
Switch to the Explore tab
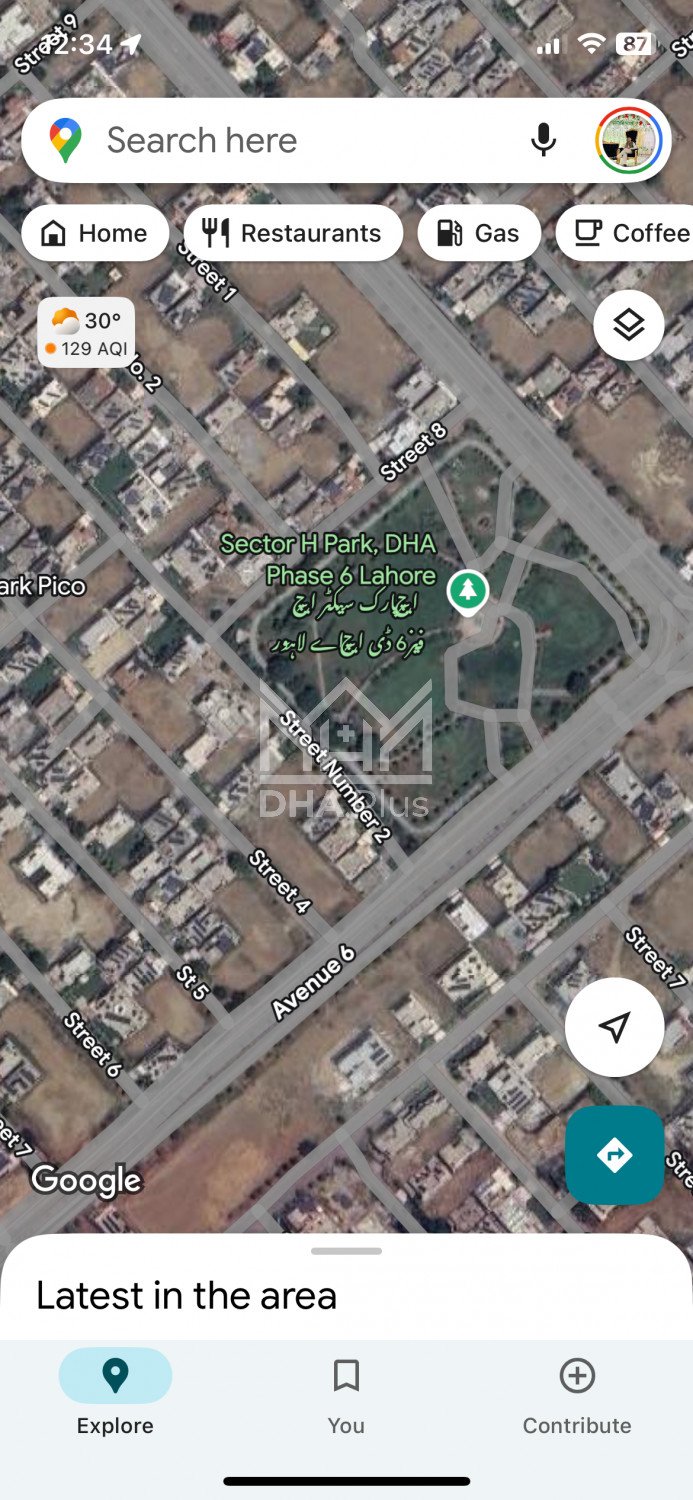(x=115, y=1392)
